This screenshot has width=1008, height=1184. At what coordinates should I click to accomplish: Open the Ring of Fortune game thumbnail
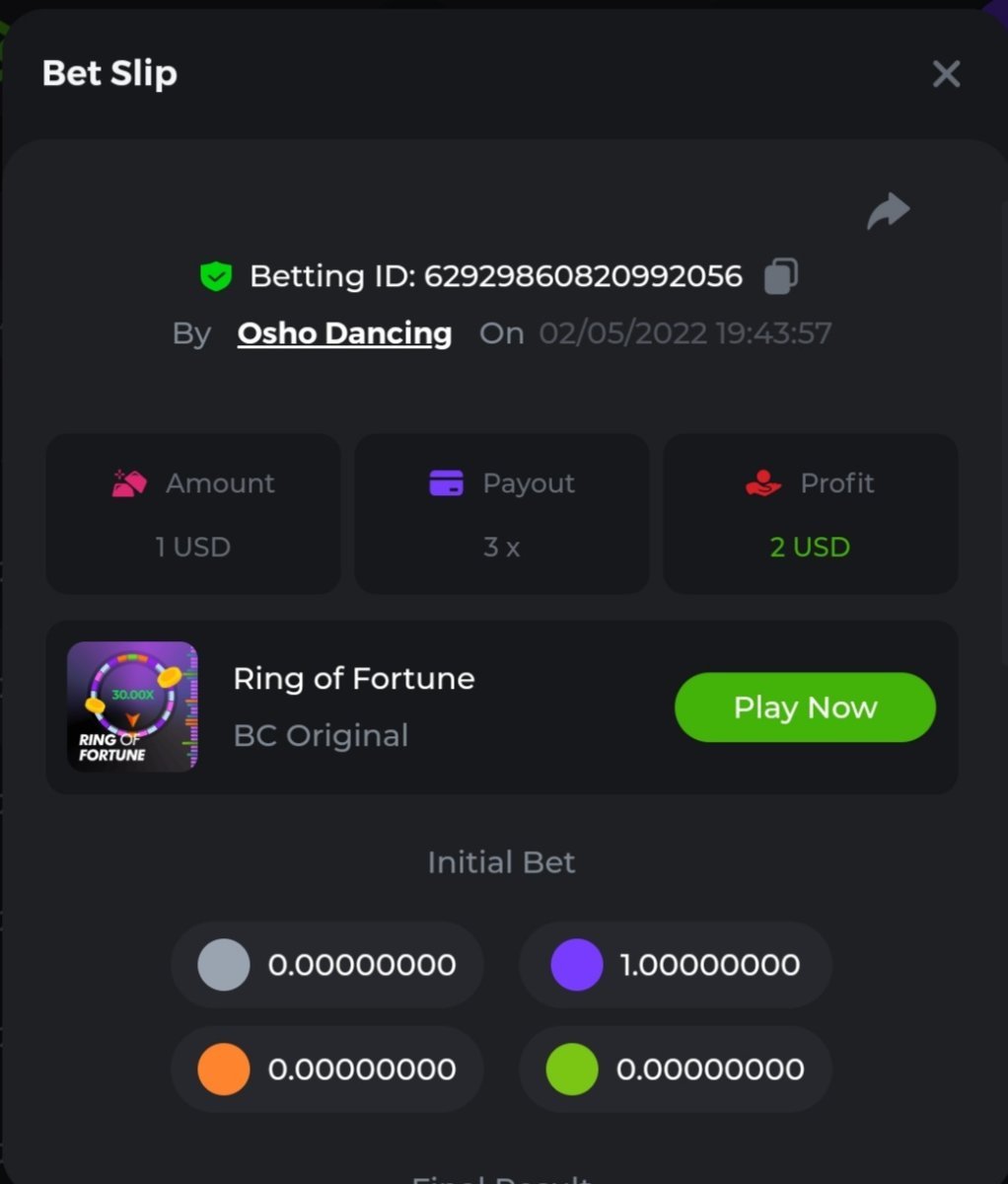click(132, 706)
